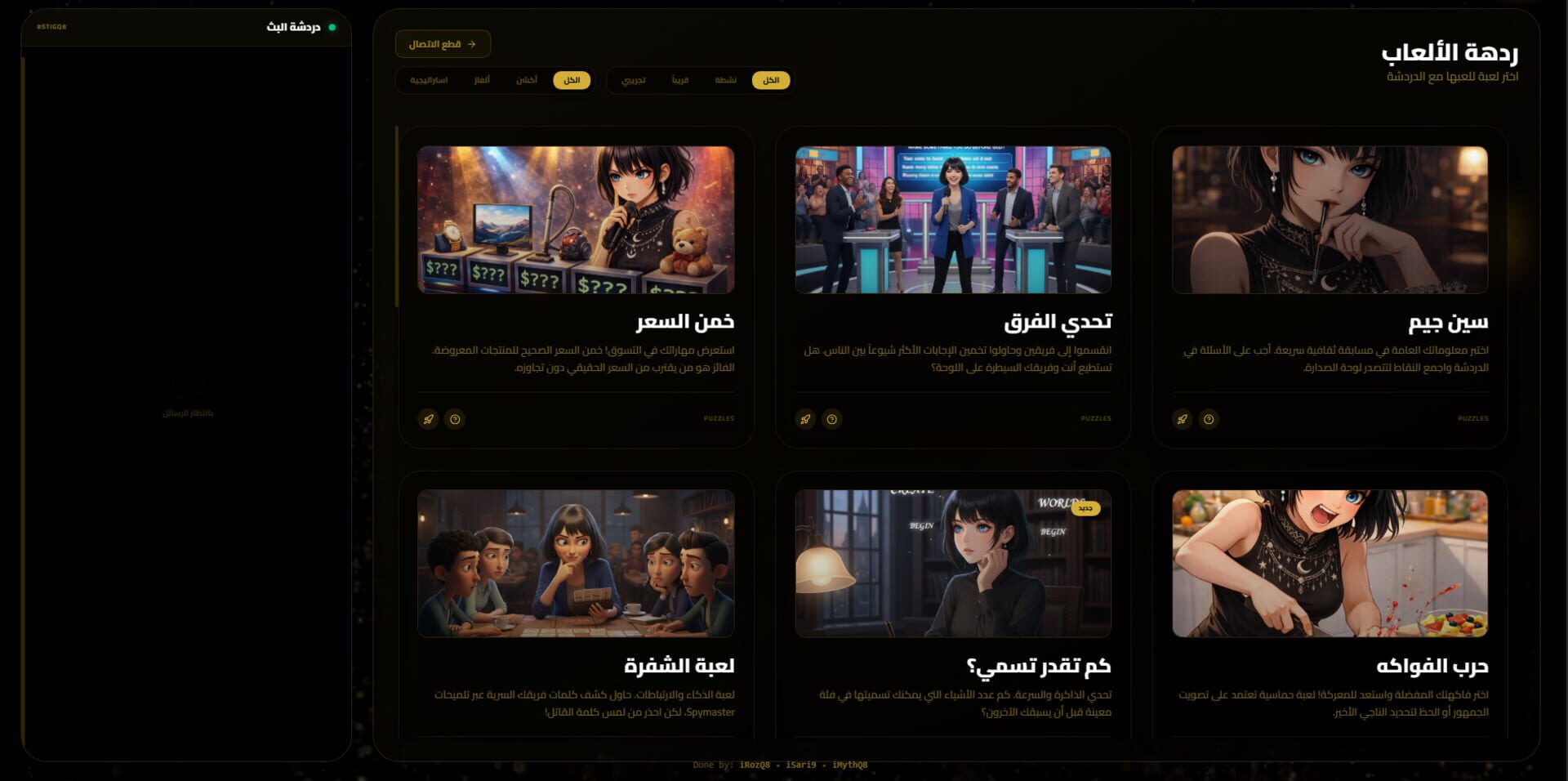Open the خمن السعر game card
This screenshot has width=1568, height=781.
pyautogui.click(x=576, y=221)
